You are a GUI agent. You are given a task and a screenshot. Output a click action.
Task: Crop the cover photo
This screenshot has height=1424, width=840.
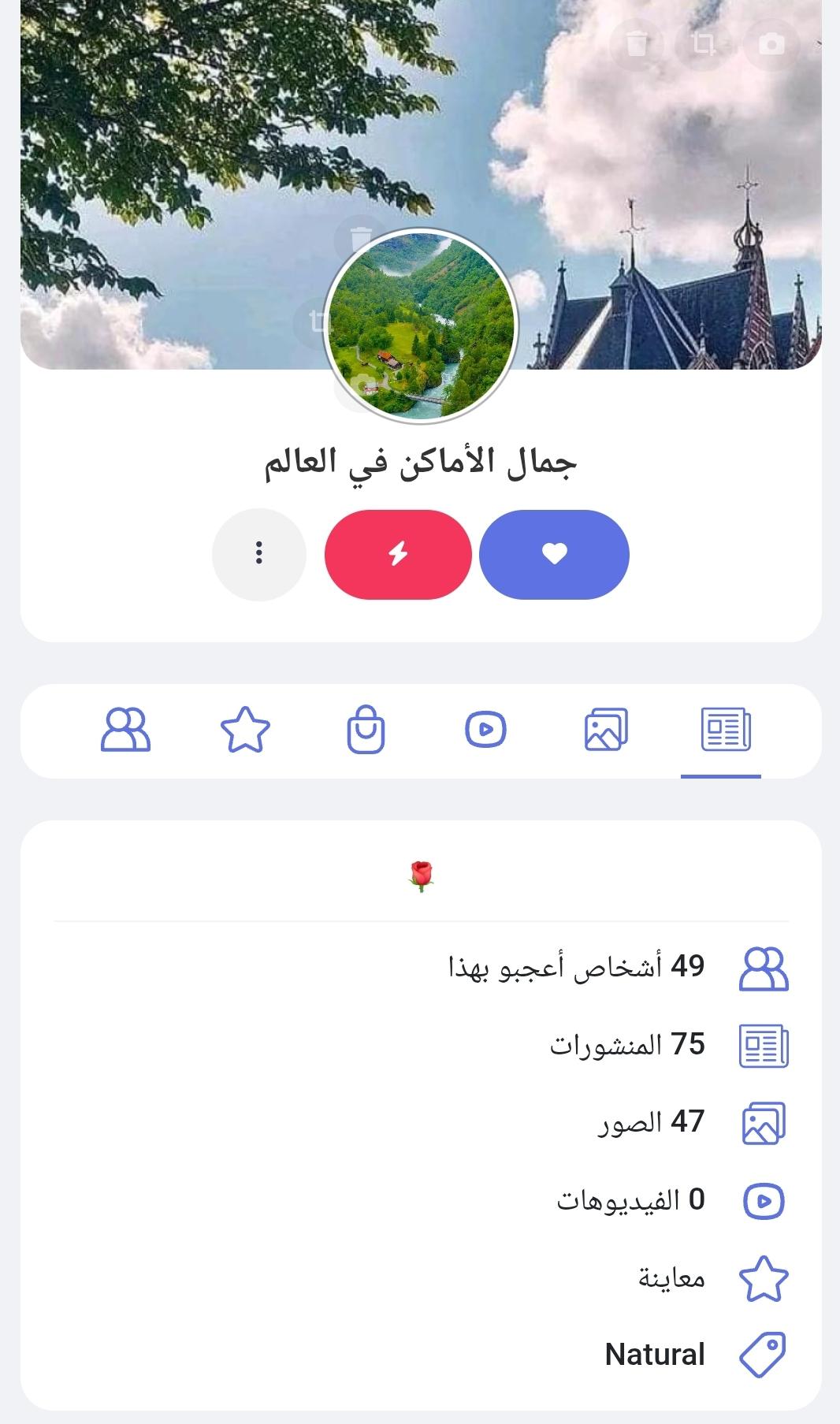(x=704, y=43)
